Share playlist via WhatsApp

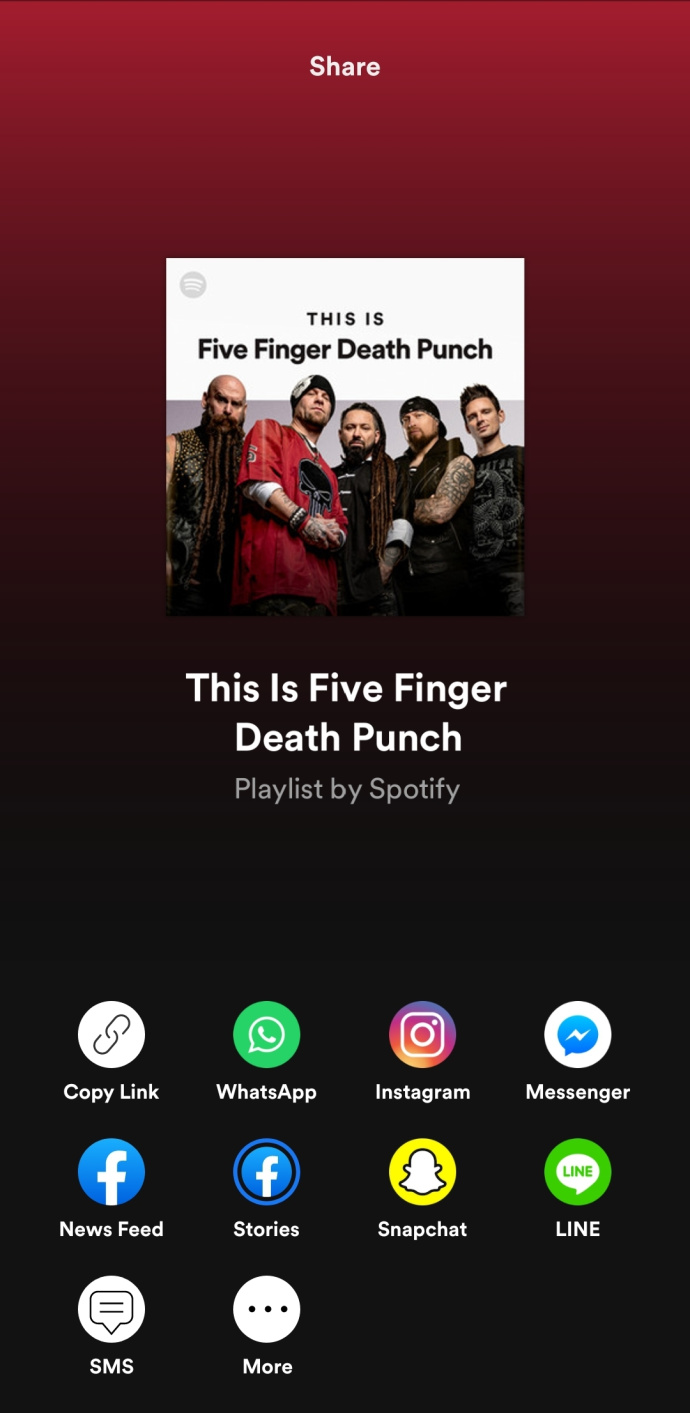266,1035
